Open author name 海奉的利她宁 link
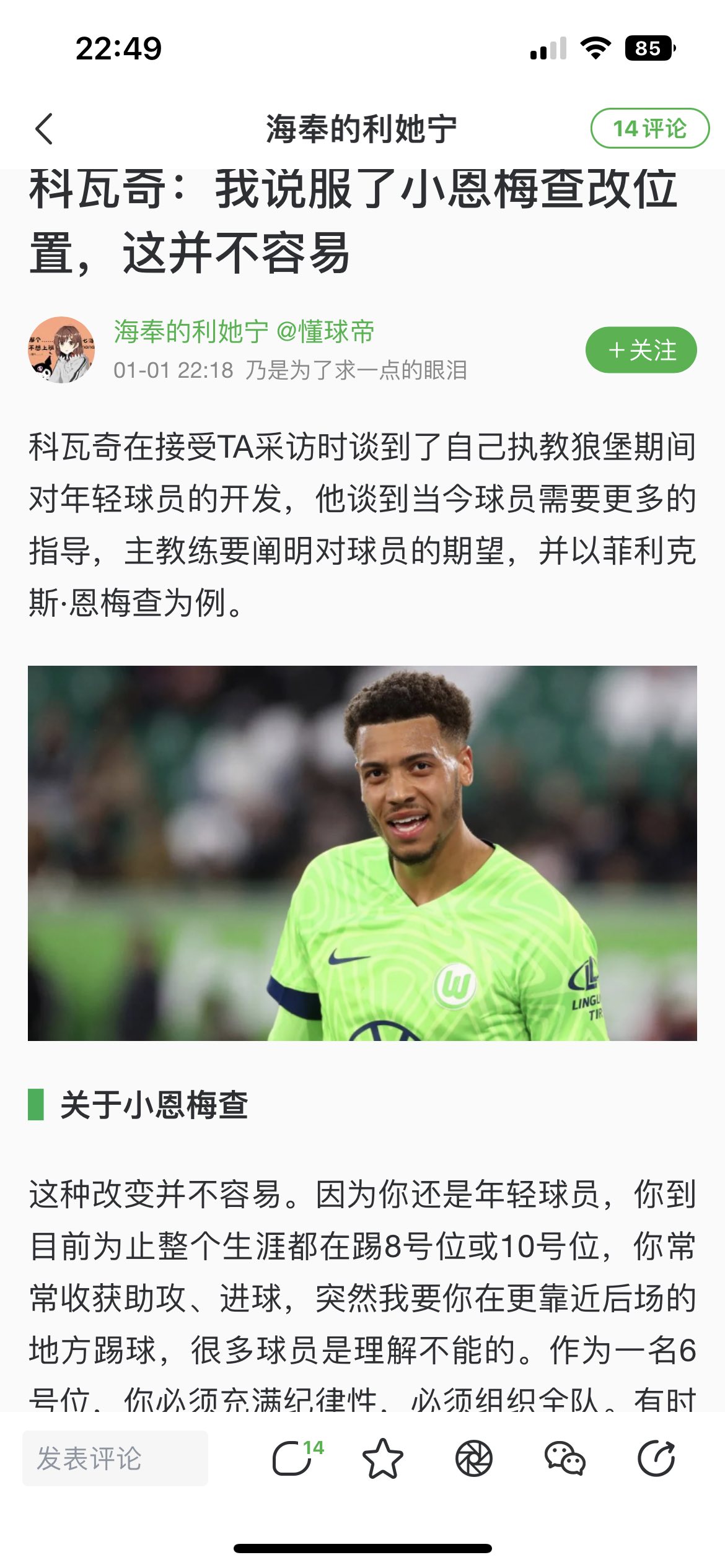 191,331
